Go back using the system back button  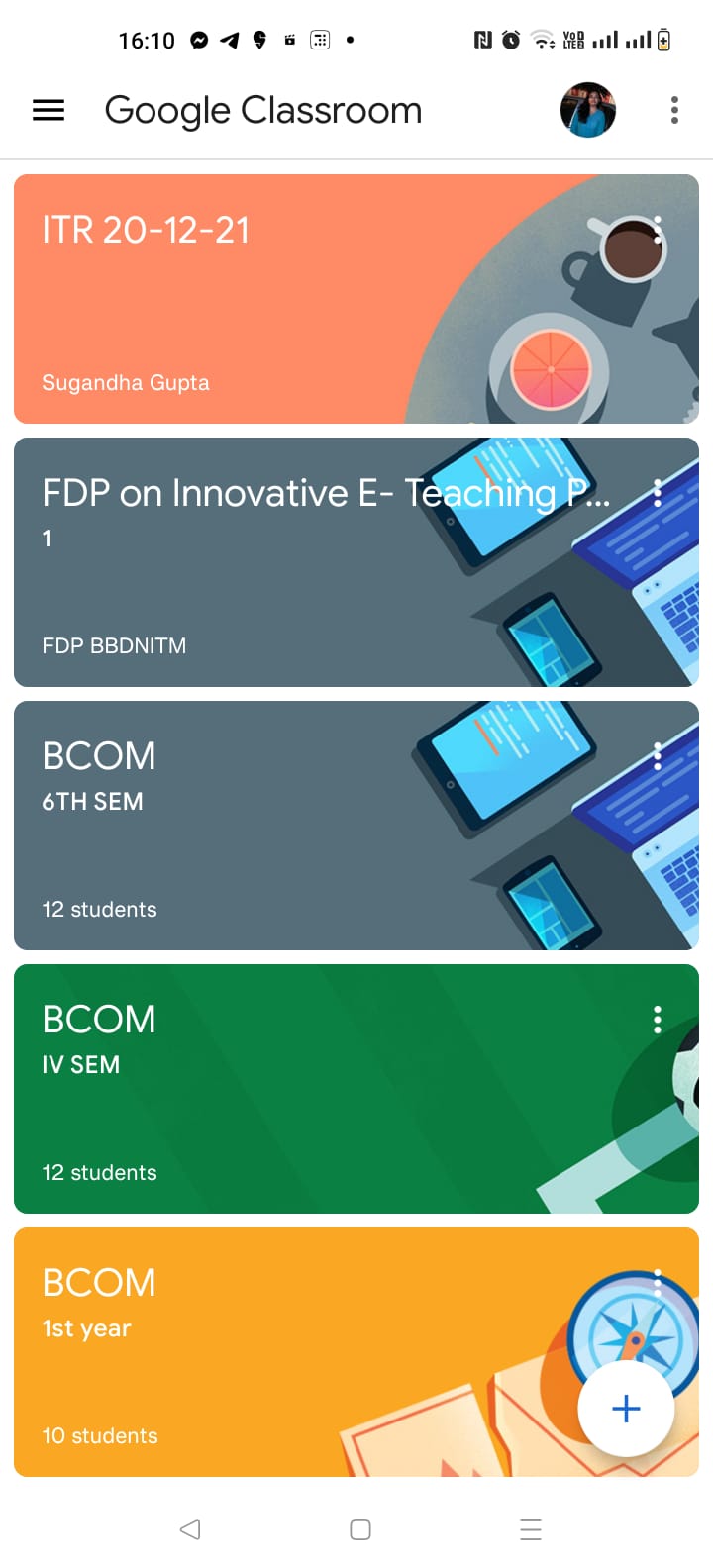coord(190,1529)
